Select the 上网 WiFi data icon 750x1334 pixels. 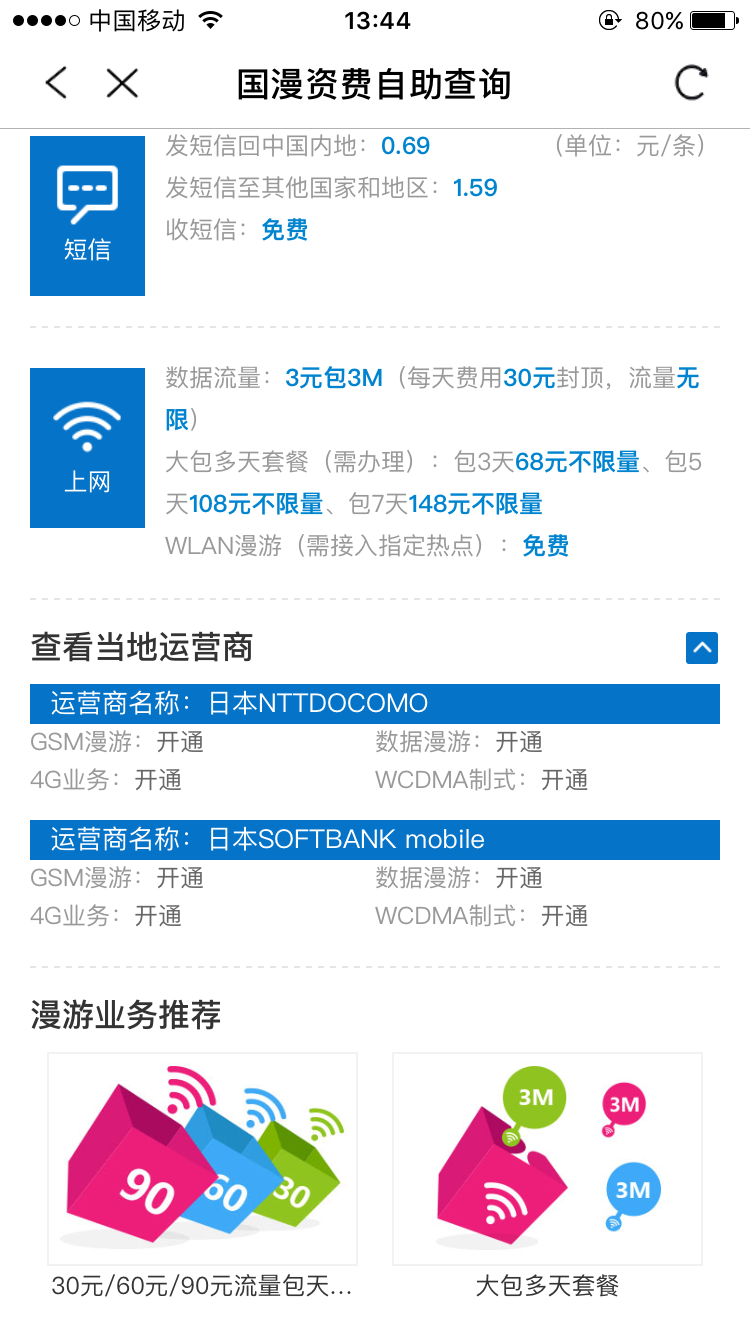point(87,448)
